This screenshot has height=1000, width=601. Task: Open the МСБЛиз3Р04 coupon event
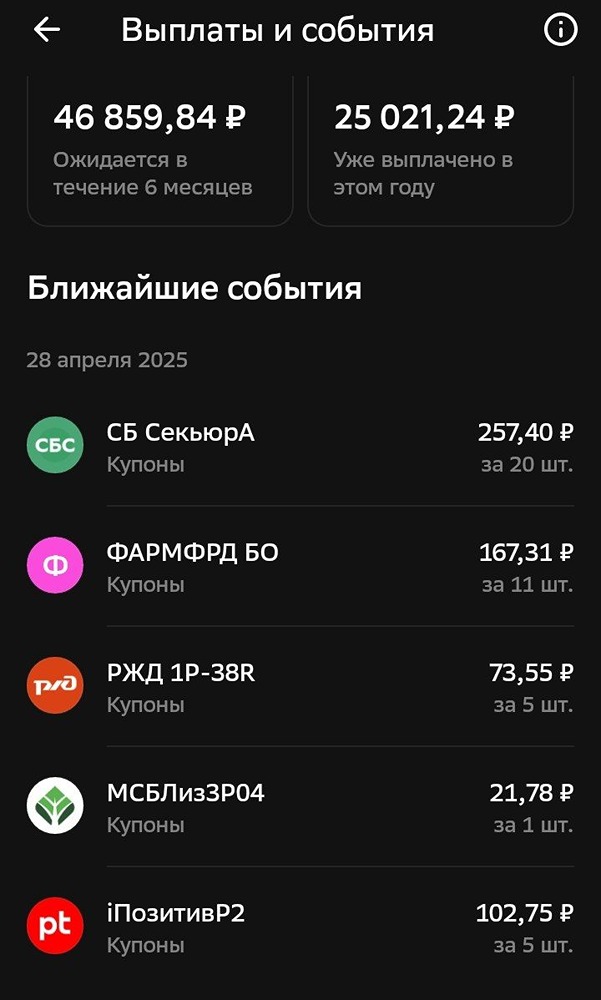point(300,806)
